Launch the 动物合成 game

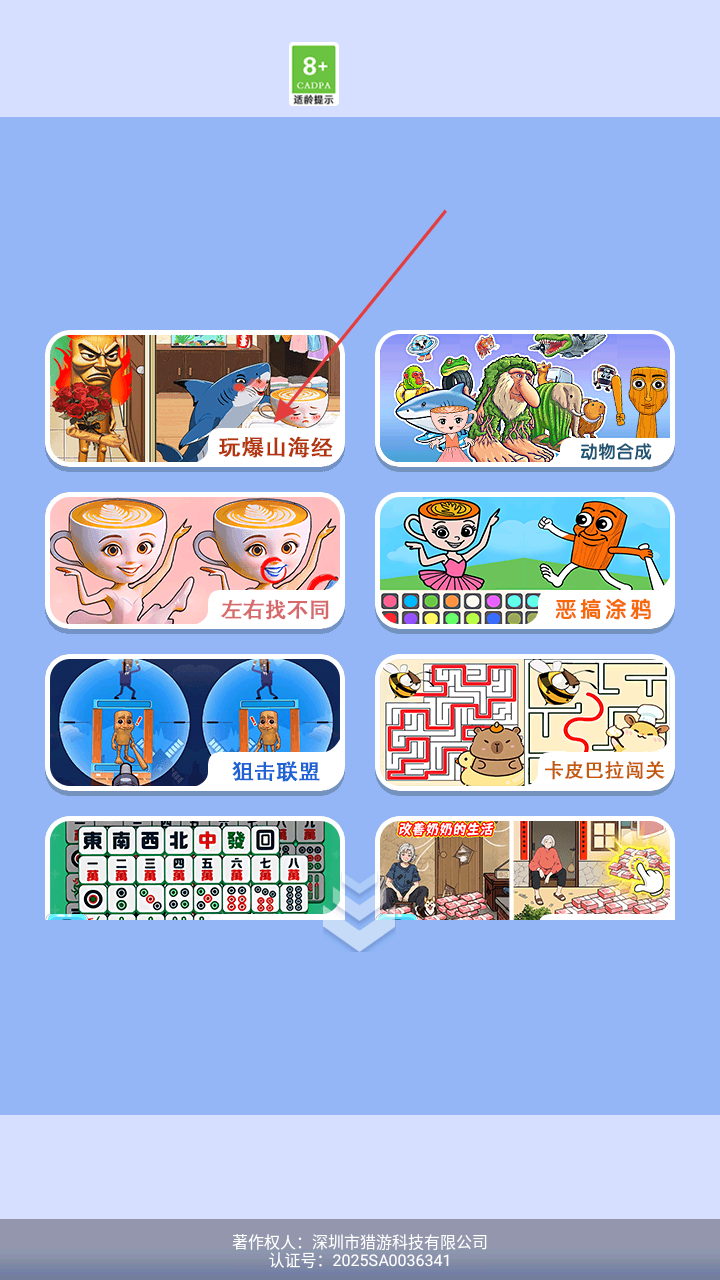(525, 398)
